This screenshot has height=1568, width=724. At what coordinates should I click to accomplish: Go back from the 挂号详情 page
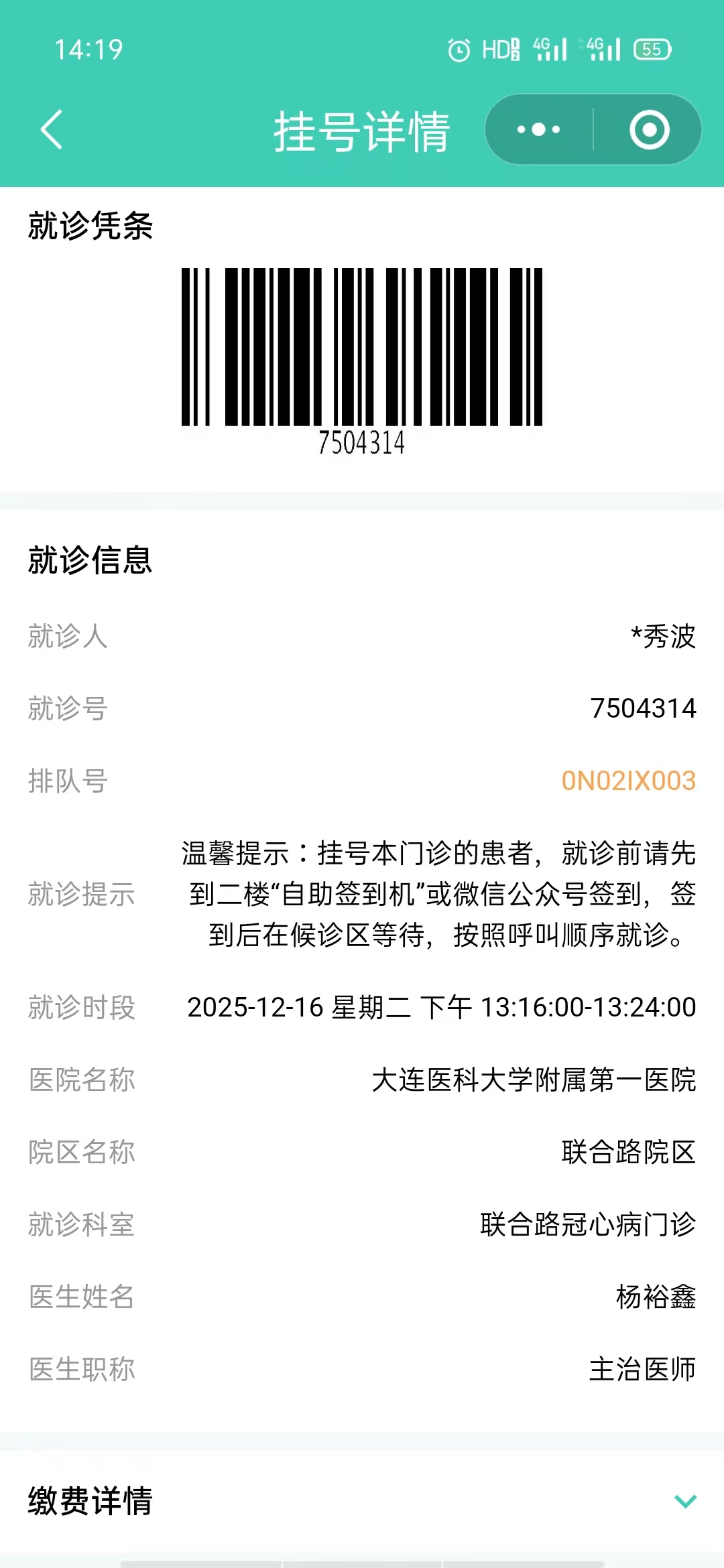(52, 129)
